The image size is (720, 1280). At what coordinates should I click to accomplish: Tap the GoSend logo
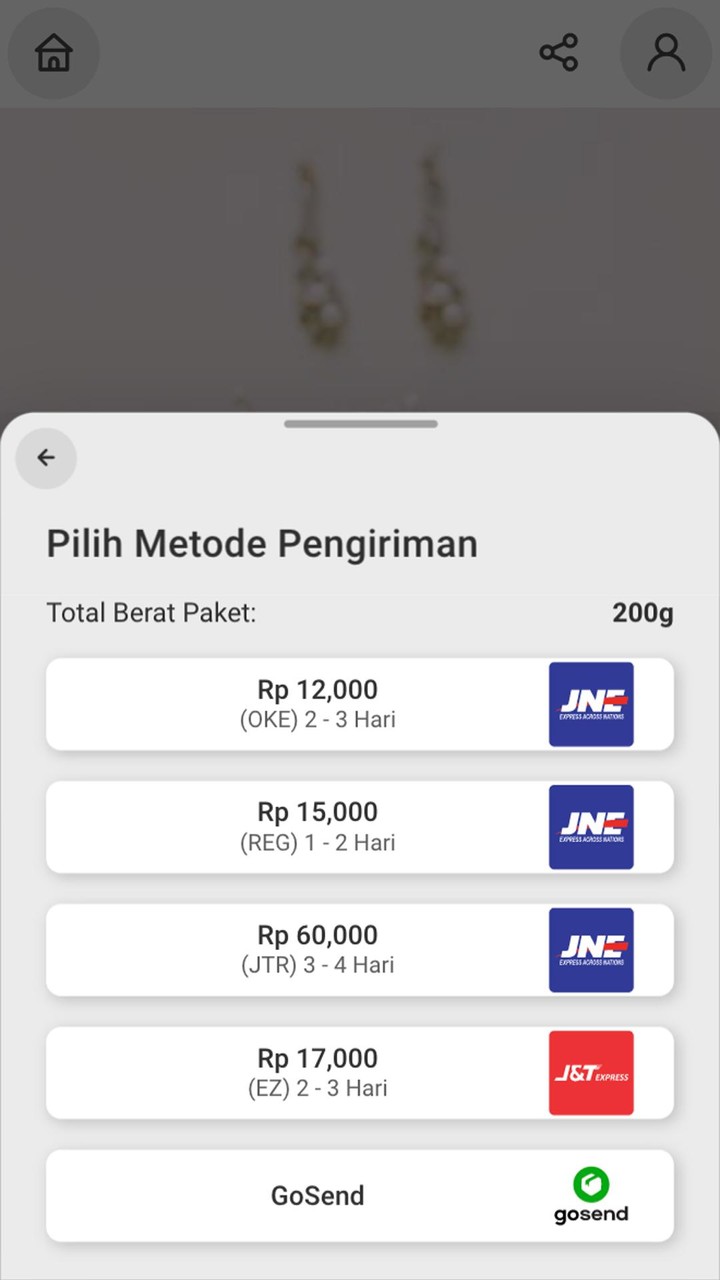590,1195
